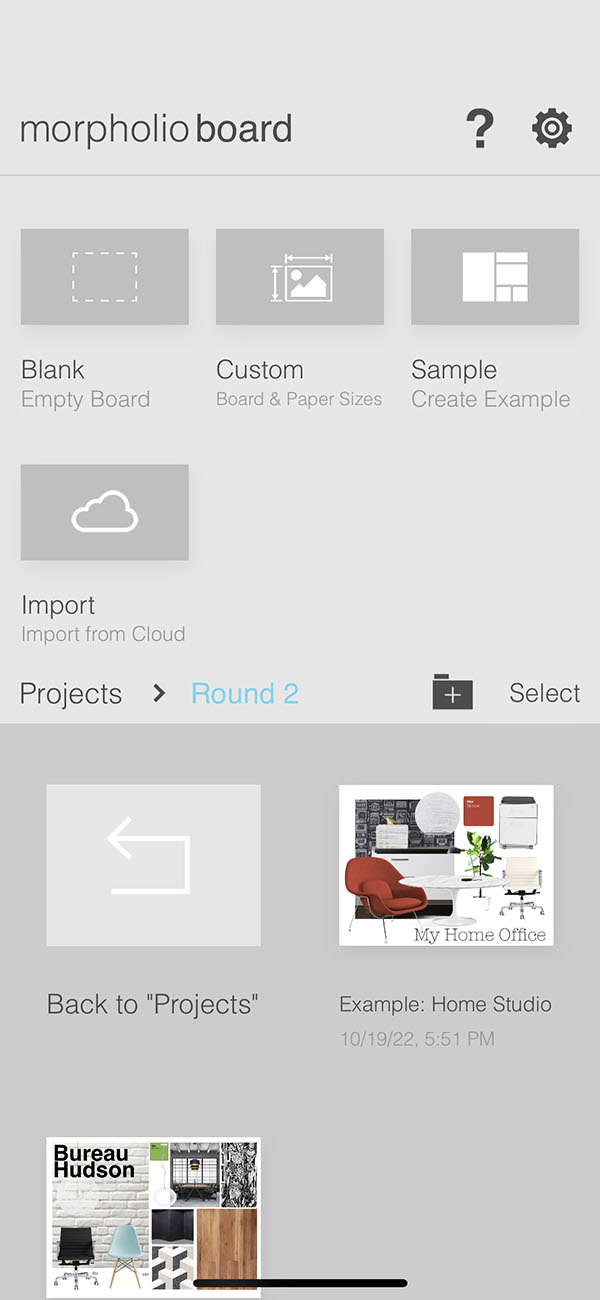This screenshot has width=600, height=1300.
Task: Open the Bureau Hudson board
Action: coord(153,1215)
